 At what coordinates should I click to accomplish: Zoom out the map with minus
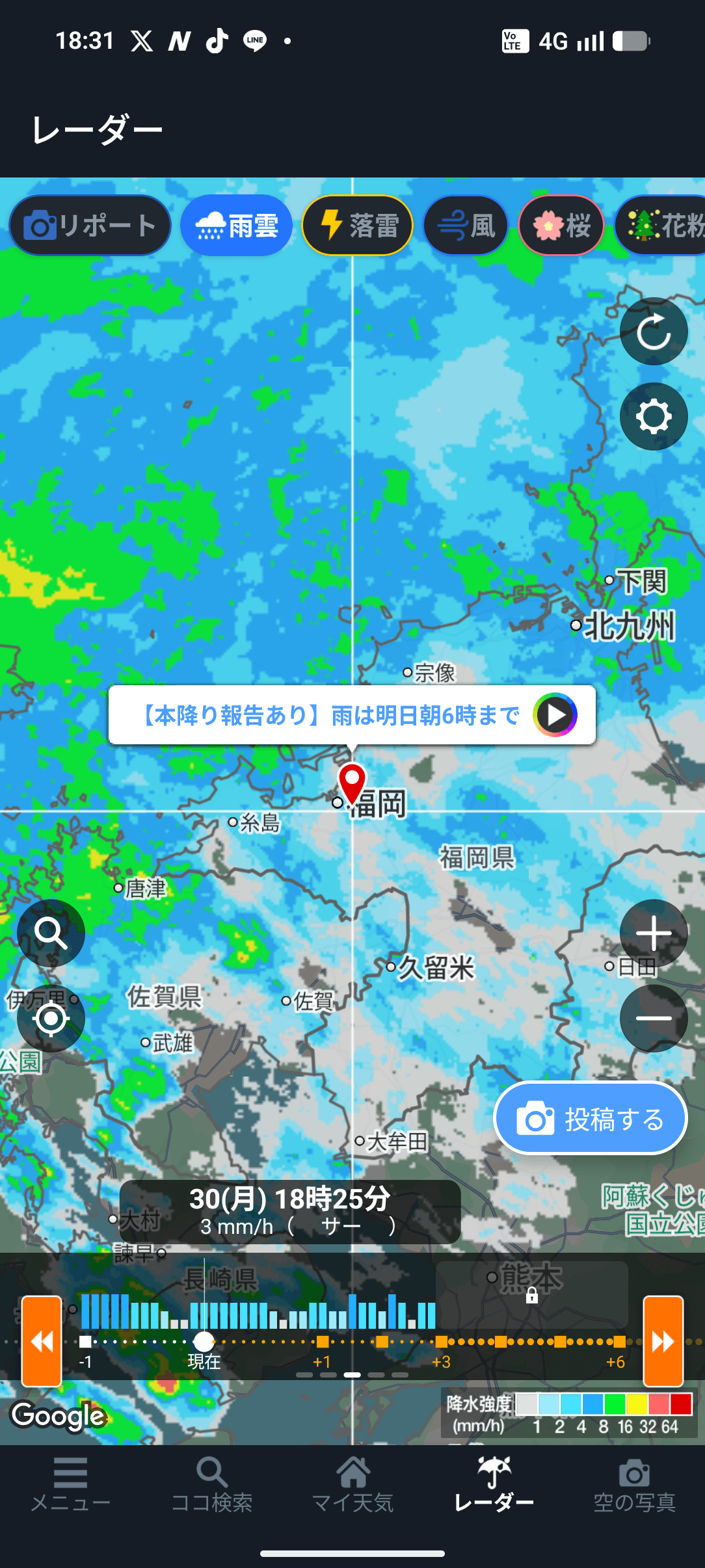click(653, 1019)
